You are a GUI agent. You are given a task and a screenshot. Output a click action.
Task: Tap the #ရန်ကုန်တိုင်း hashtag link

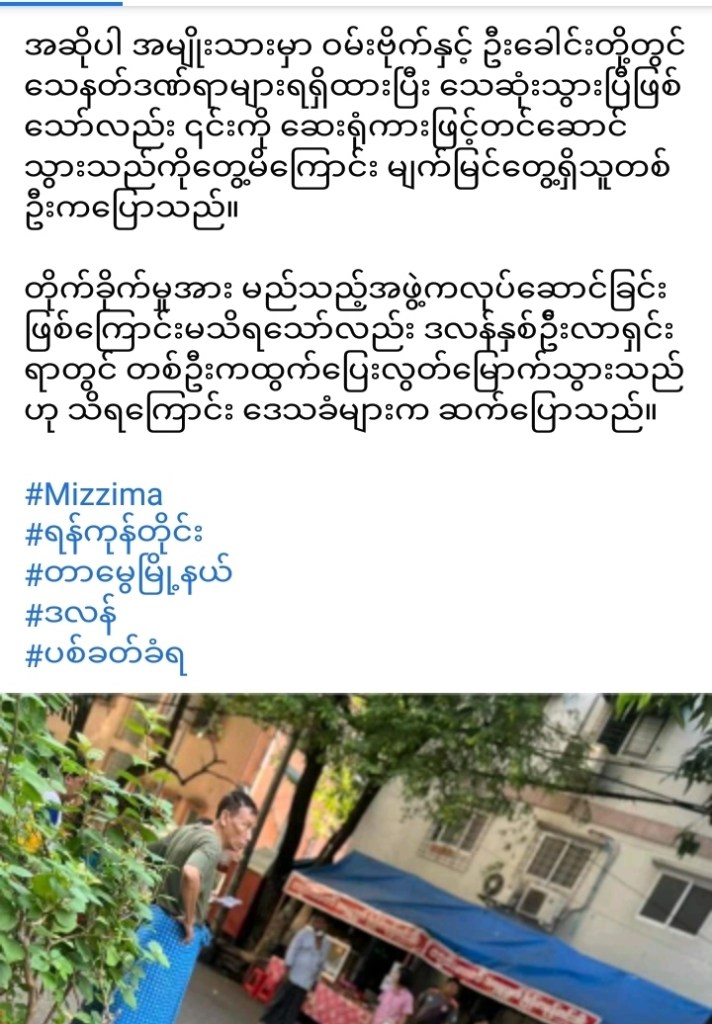coord(116,534)
